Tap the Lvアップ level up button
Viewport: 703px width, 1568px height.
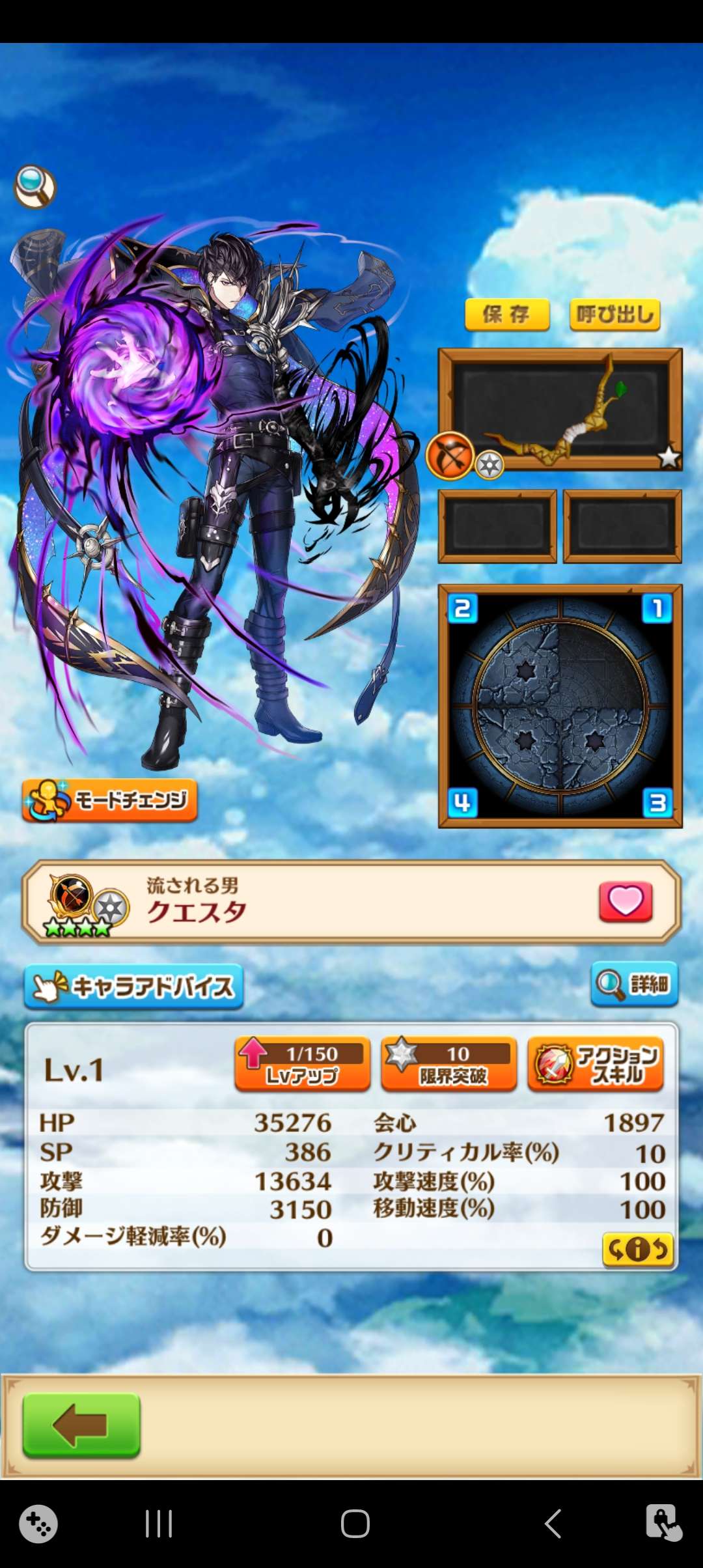click(302, 1063)
